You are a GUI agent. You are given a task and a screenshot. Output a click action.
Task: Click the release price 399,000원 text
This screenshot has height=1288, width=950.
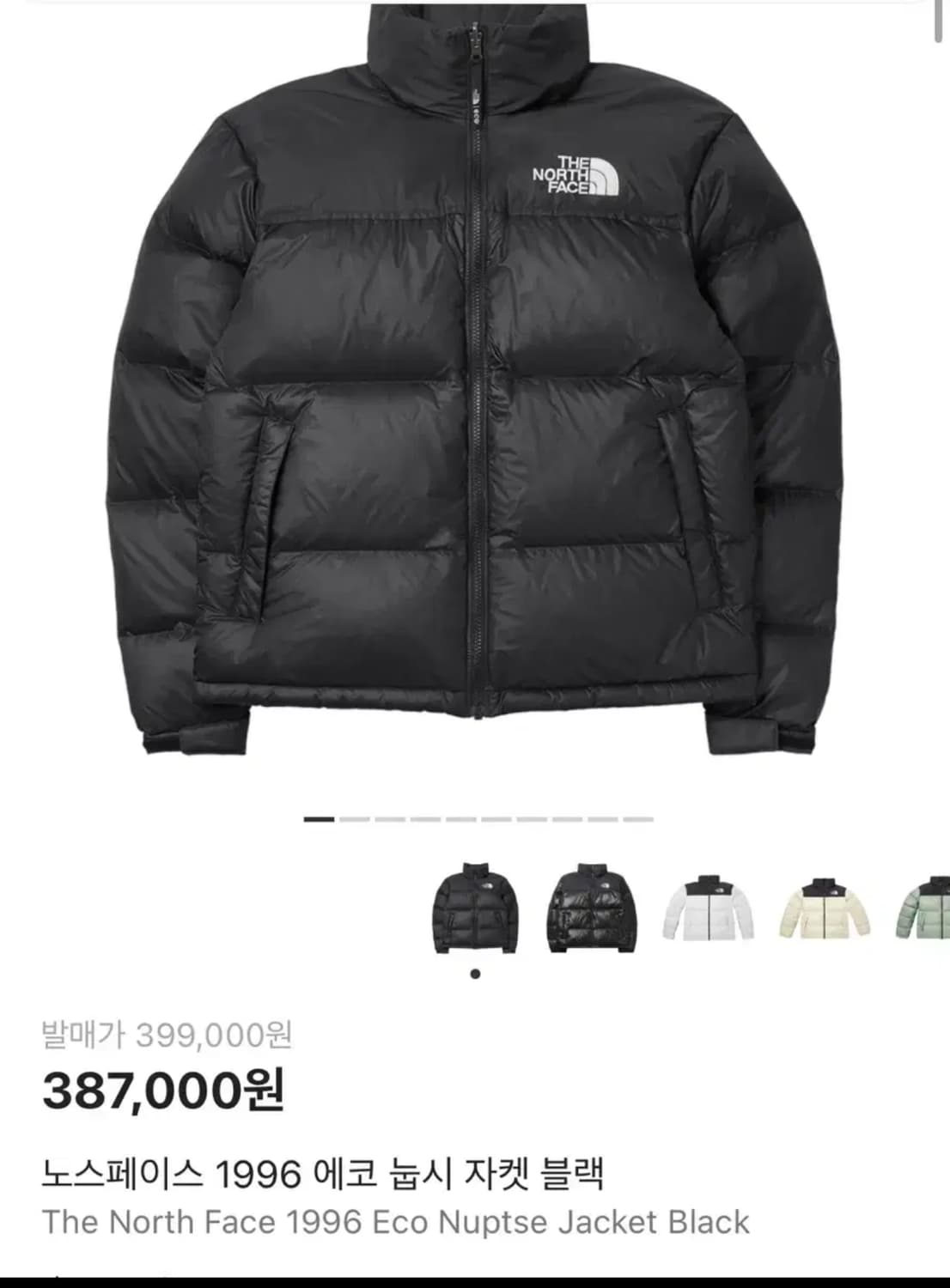215,1036
